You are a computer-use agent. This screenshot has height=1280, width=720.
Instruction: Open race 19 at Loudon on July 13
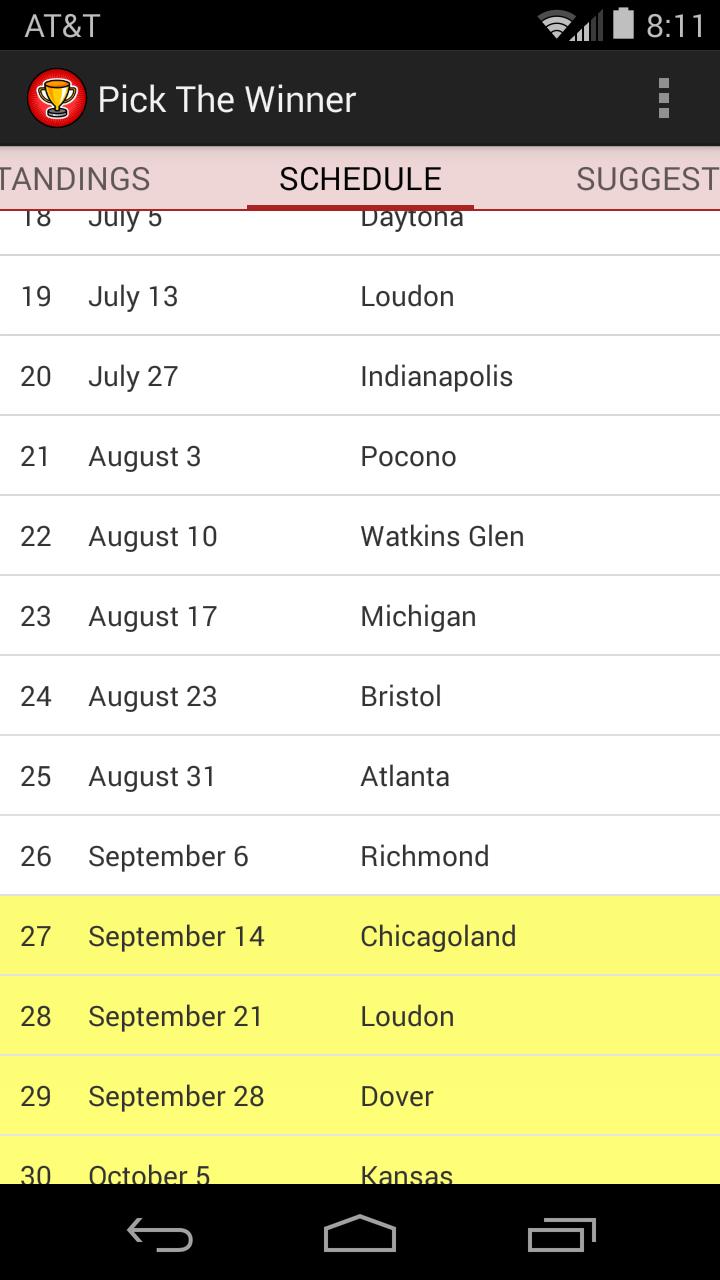coord(360,296)
